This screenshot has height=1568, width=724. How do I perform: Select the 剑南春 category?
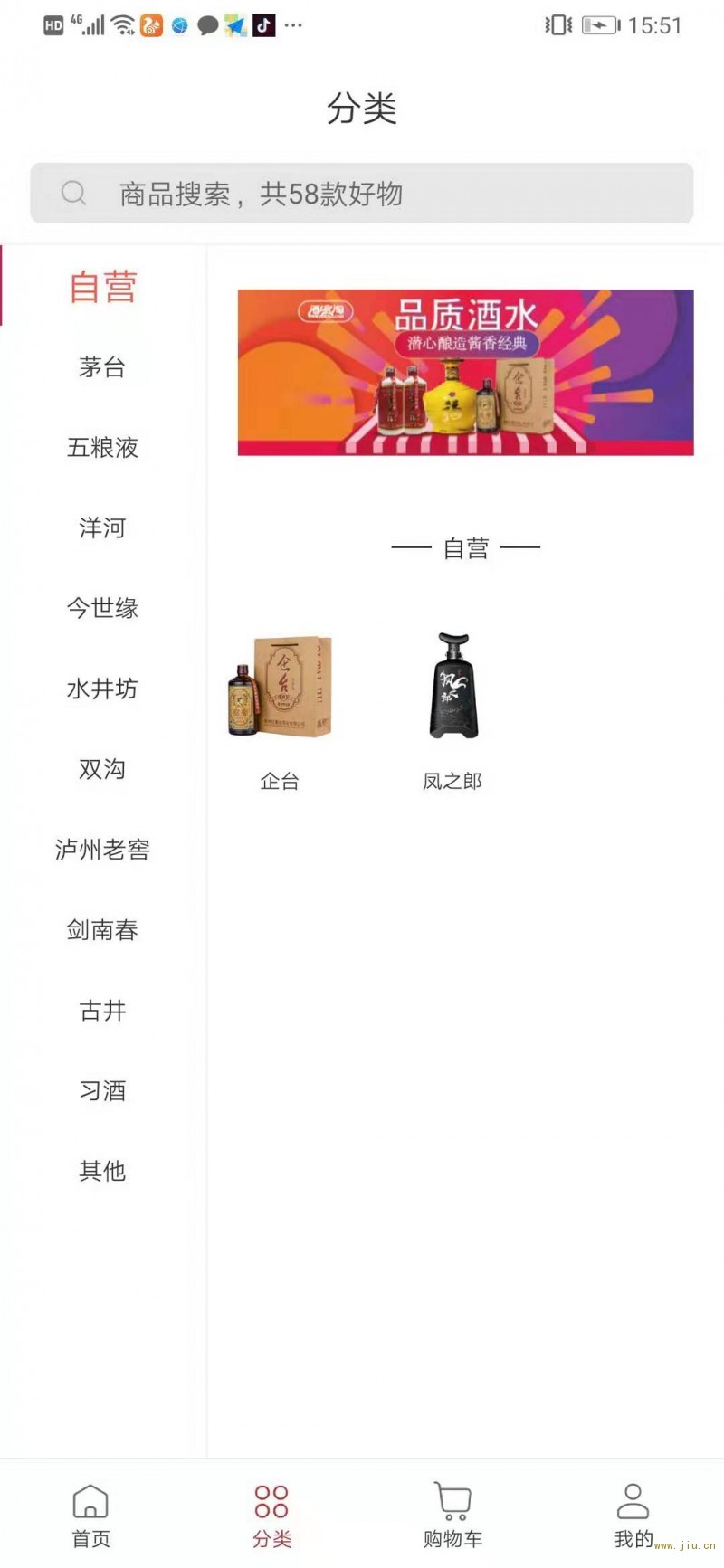(102, 930)
